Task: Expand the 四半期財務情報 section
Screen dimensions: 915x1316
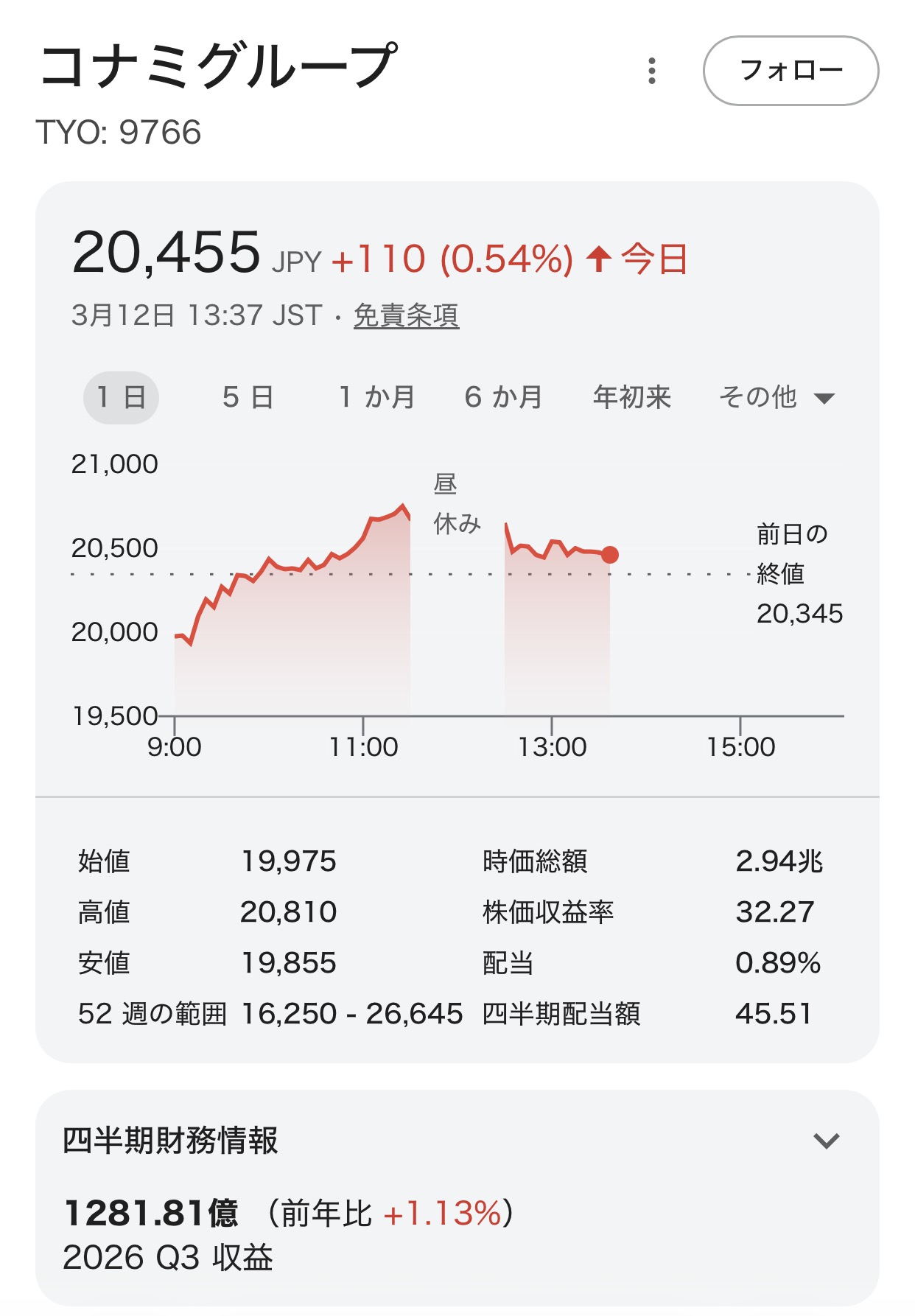Action: click(826, 1141)
